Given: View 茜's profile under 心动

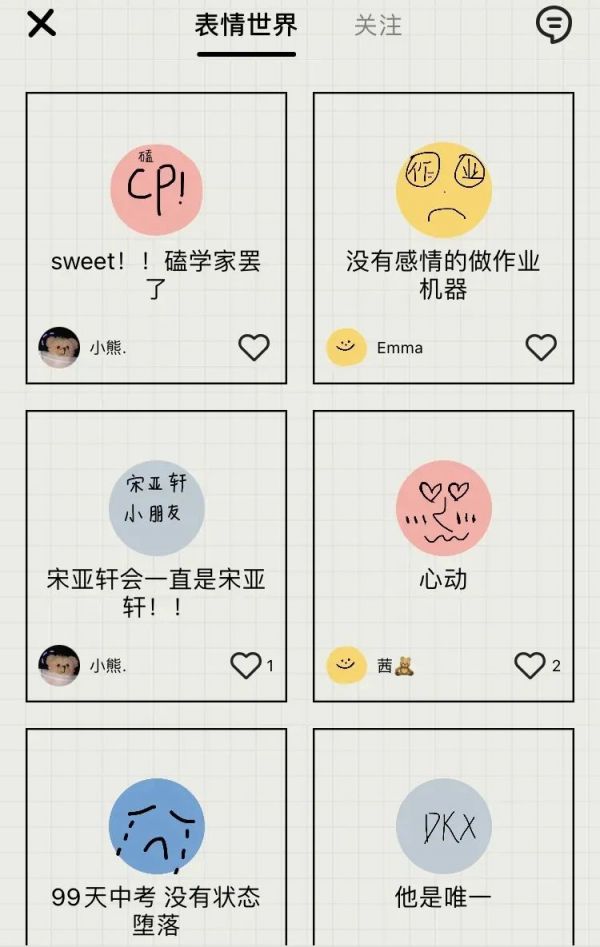Looking at the screenshot, I should [x=346, y=665].
